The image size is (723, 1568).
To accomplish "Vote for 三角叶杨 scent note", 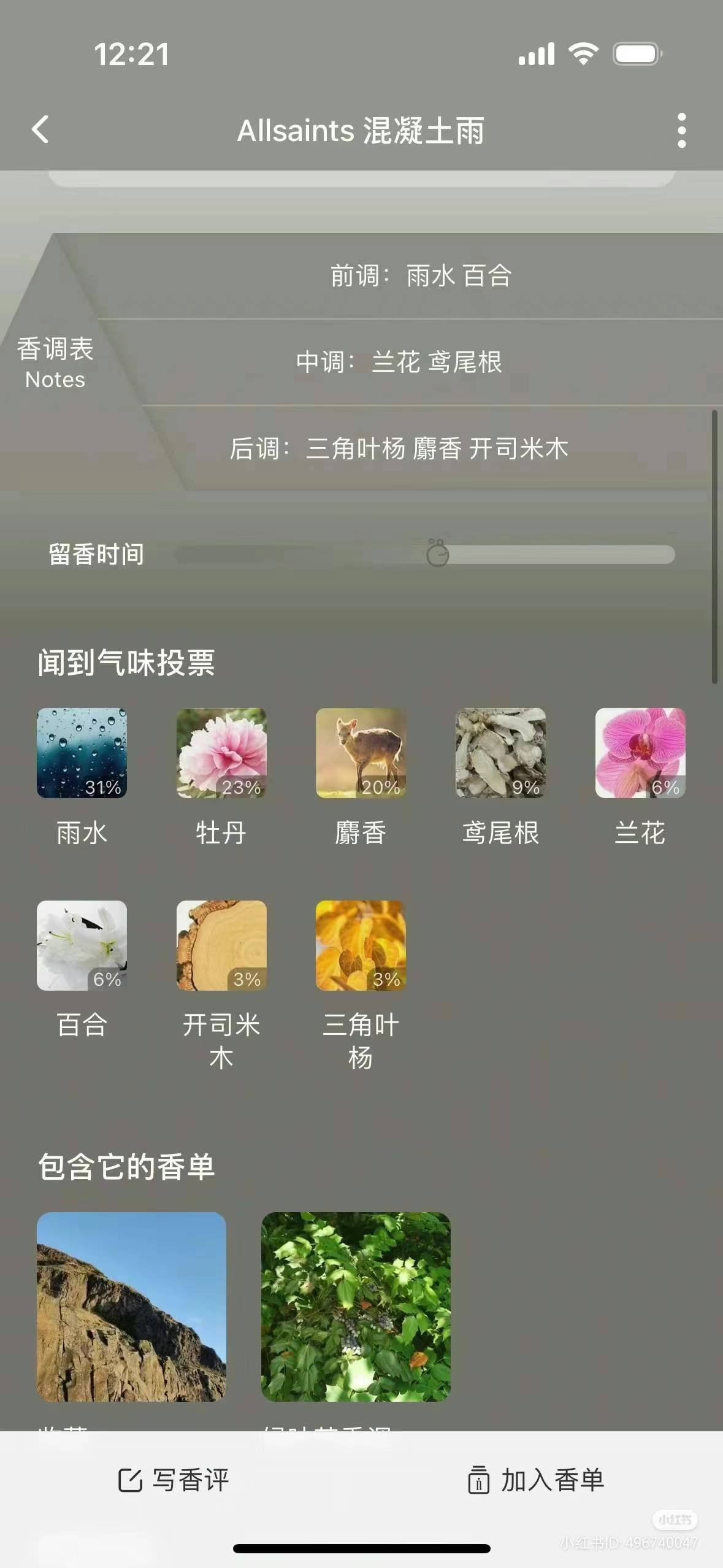I will click(x=361, y=945).
